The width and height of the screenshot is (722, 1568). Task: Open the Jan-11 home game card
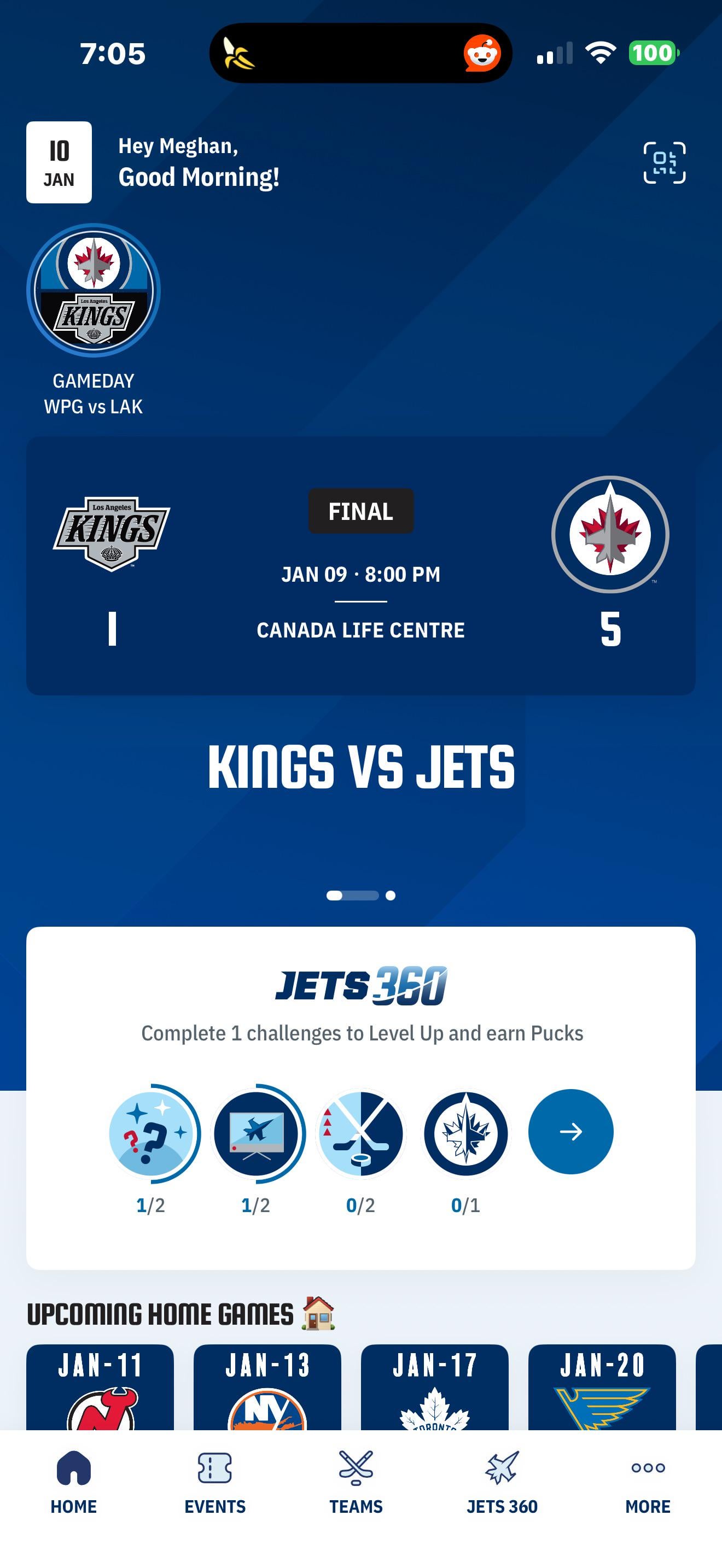100,1388
